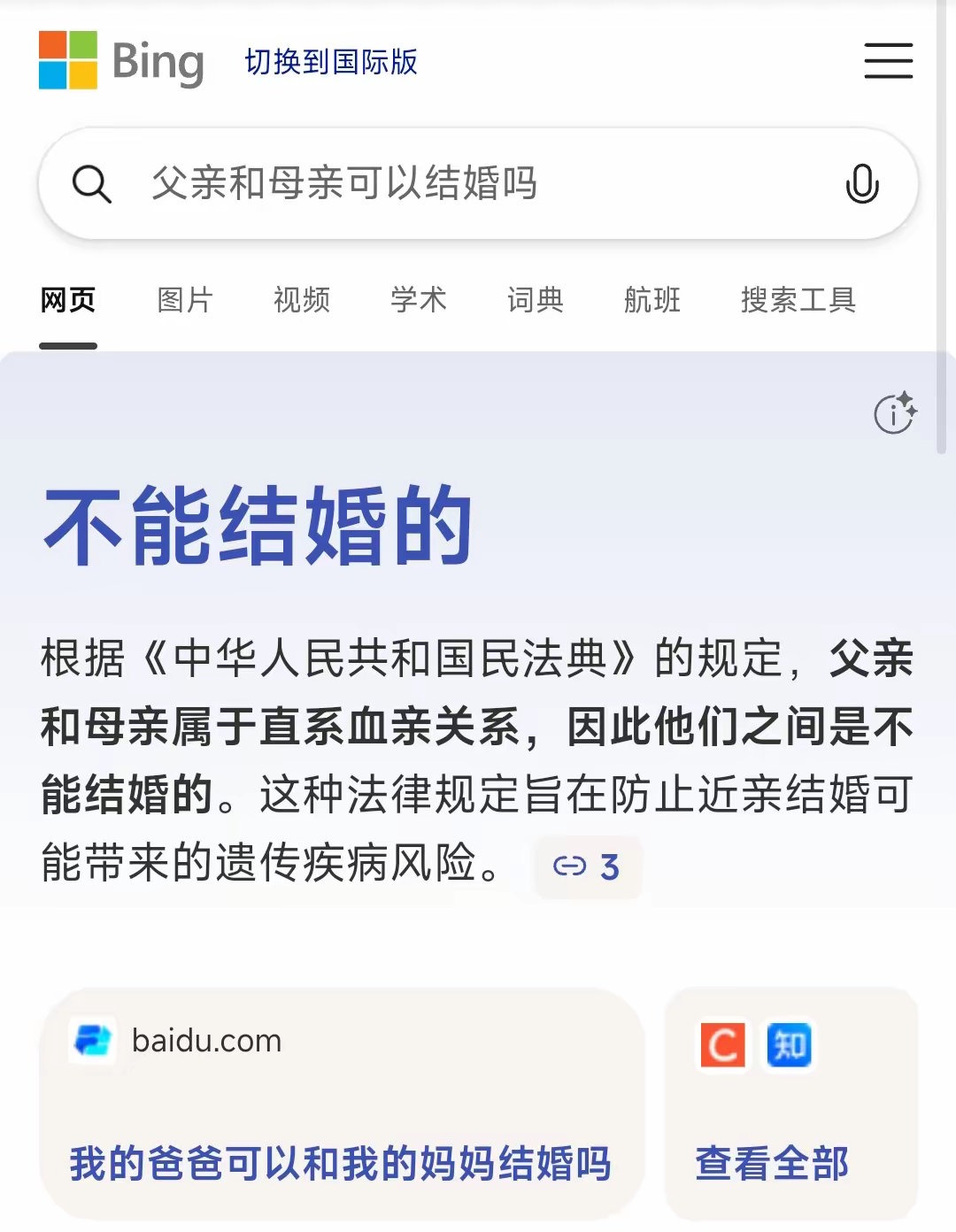Open the hamburger menu
Screen dimensions: 956x1232
[888, 61]
